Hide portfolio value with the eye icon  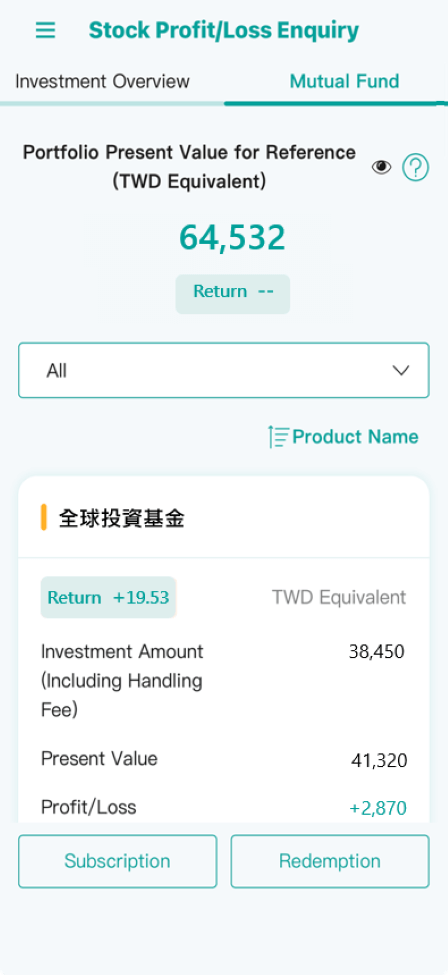[381, 167]
